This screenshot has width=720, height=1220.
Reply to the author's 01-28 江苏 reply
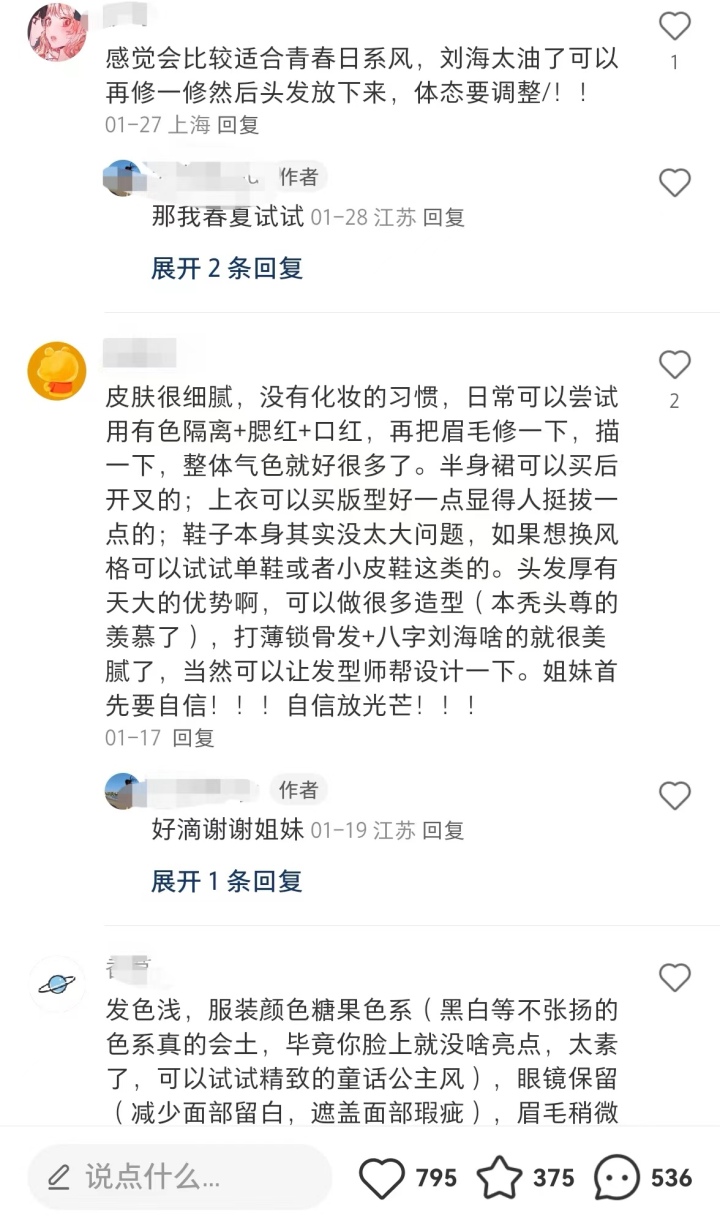click(x=443, y=217)
